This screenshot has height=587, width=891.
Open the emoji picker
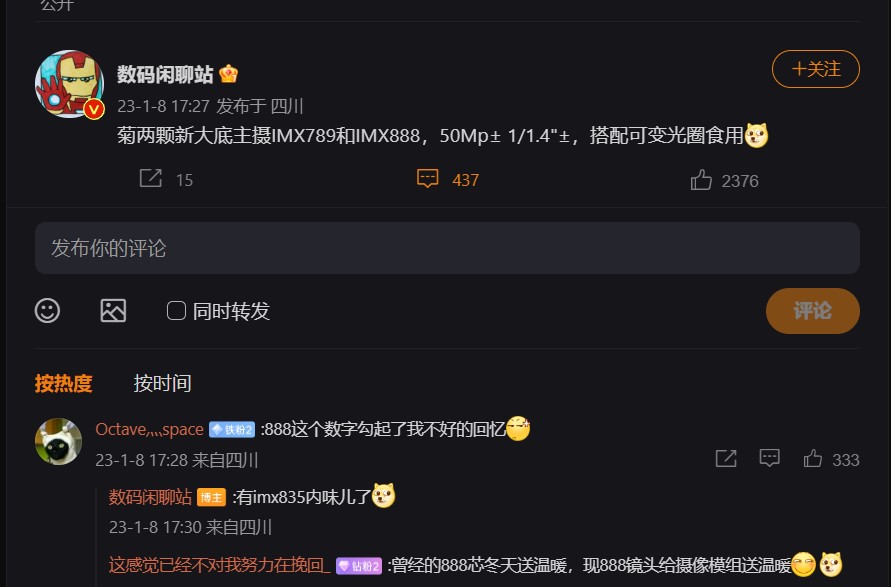coord(48,310)
